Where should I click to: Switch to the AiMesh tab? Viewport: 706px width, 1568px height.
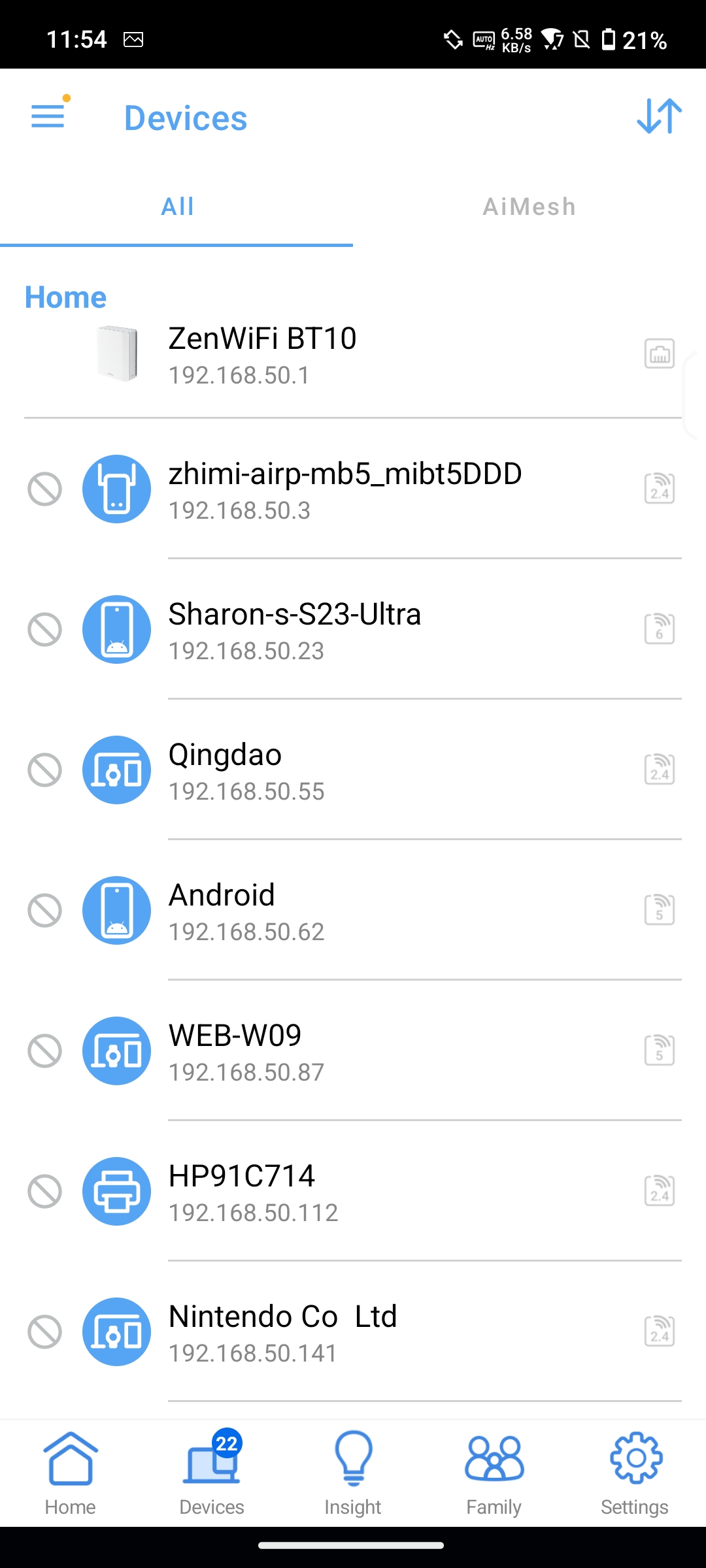coord(529,207)
